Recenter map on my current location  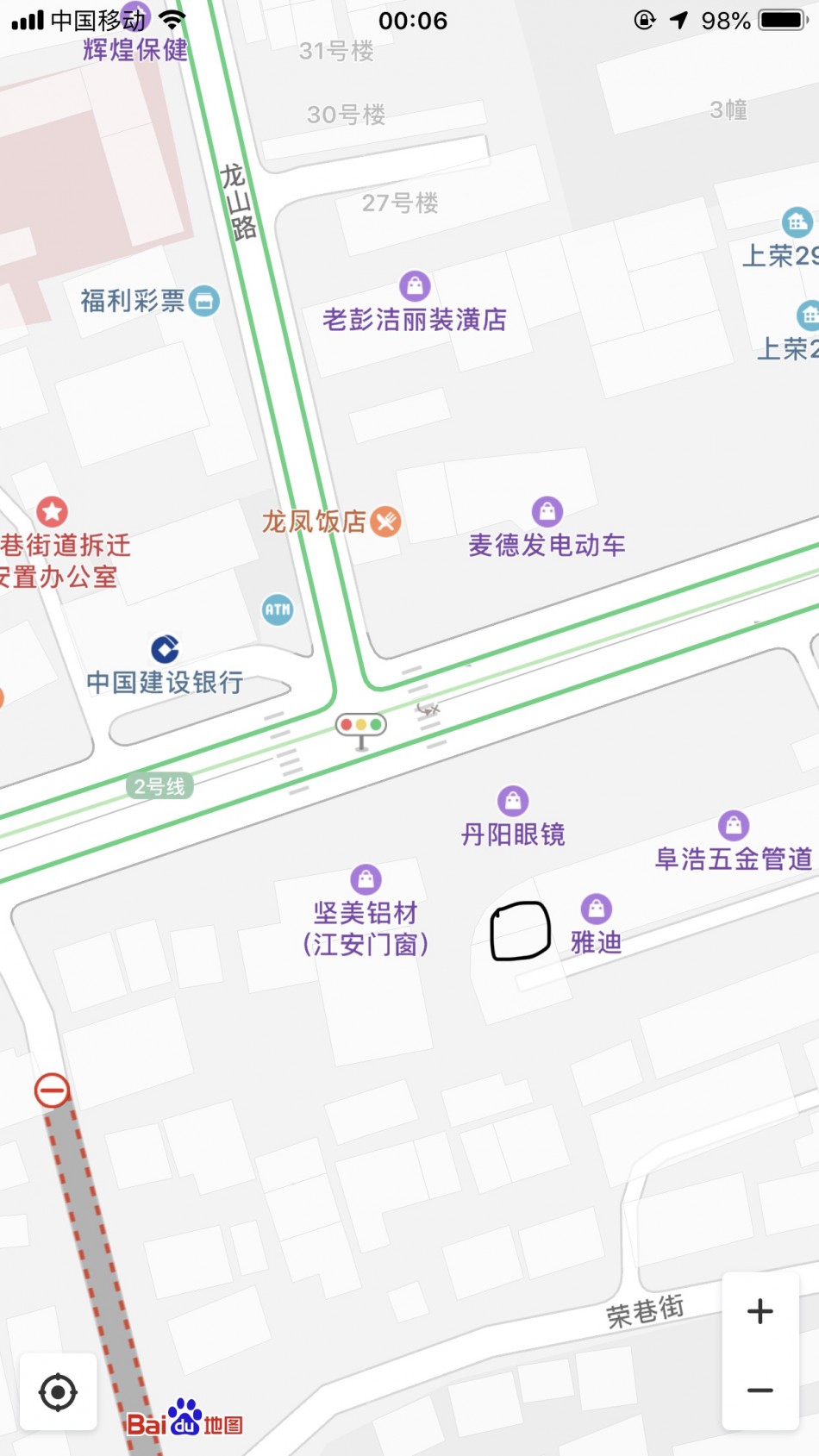point(58,1392)
